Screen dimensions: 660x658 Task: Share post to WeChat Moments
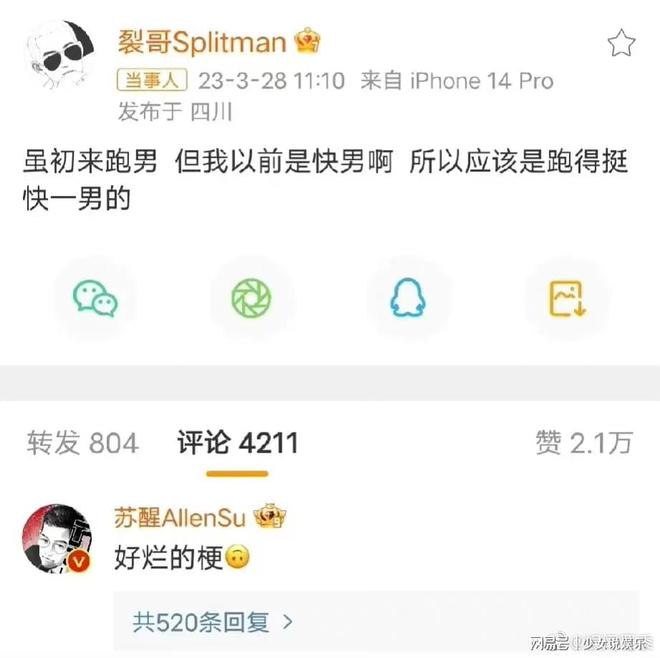point(251,297)
